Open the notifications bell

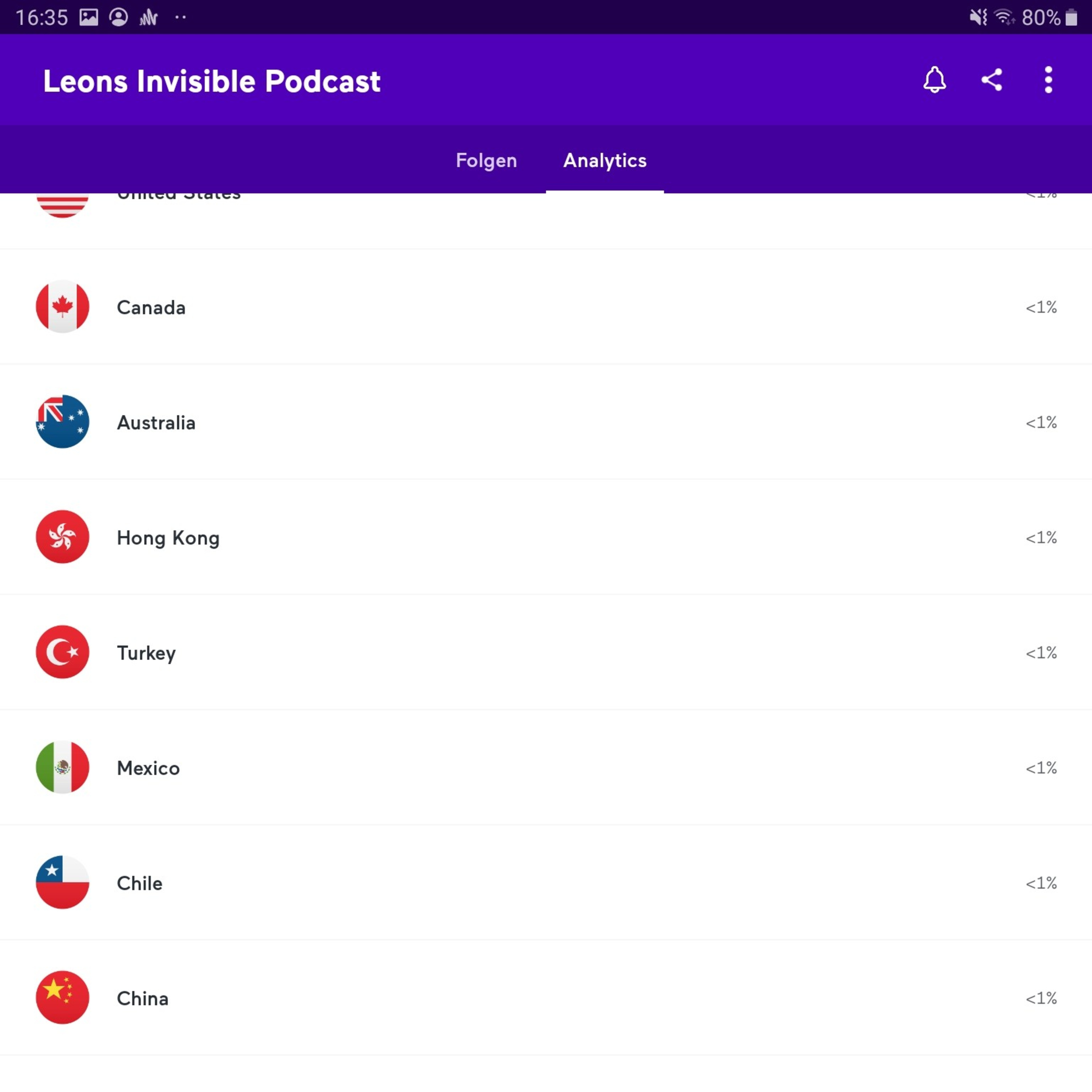point(934,80)
